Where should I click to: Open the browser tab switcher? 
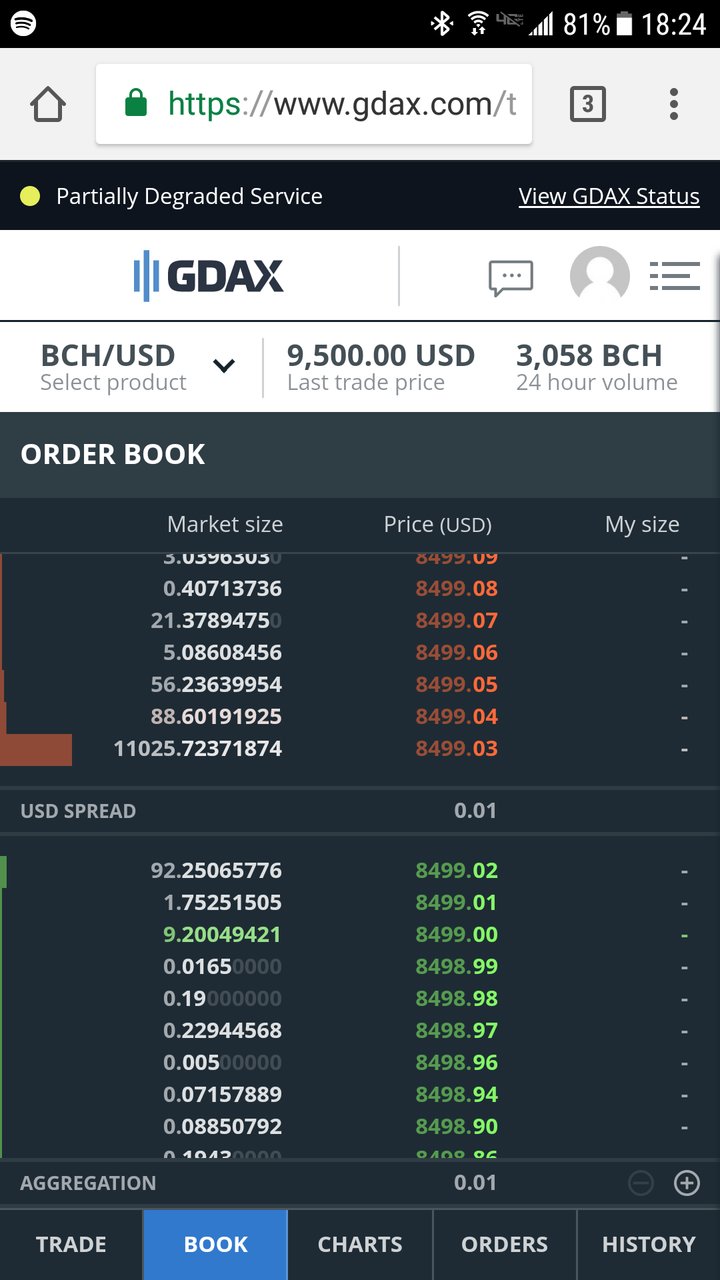[587, 104]
